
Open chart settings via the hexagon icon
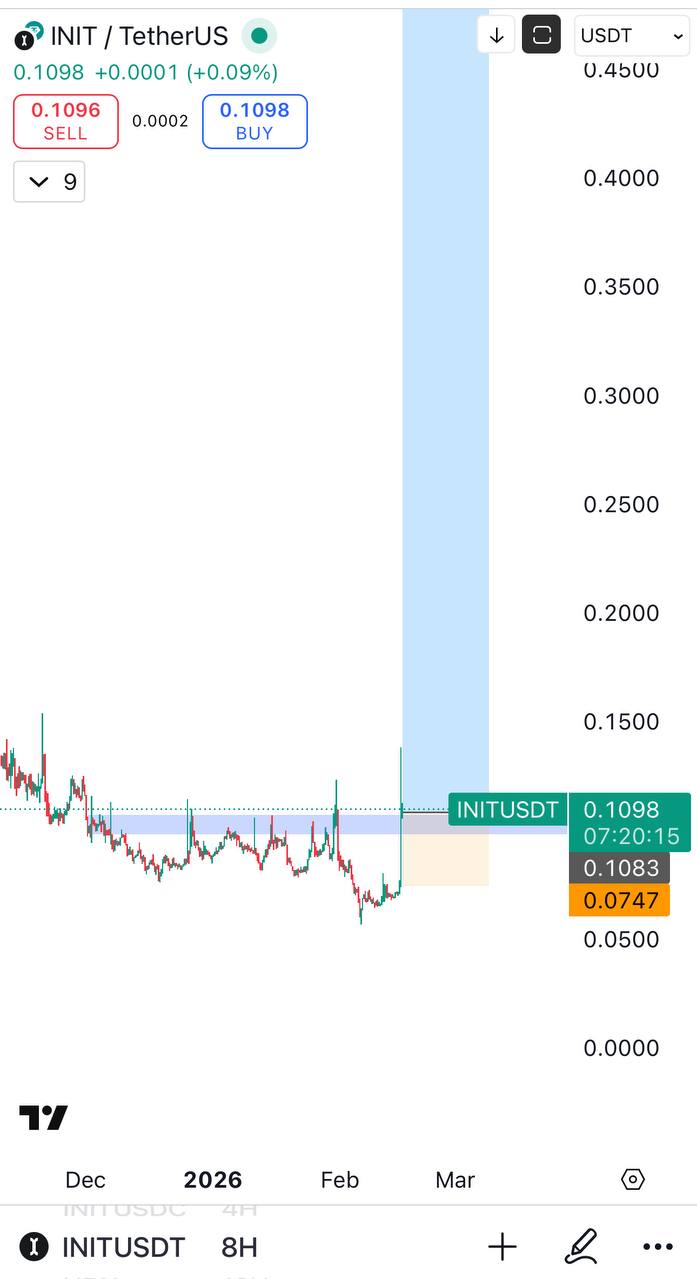pyautogui.click(x=633, y=1179)
